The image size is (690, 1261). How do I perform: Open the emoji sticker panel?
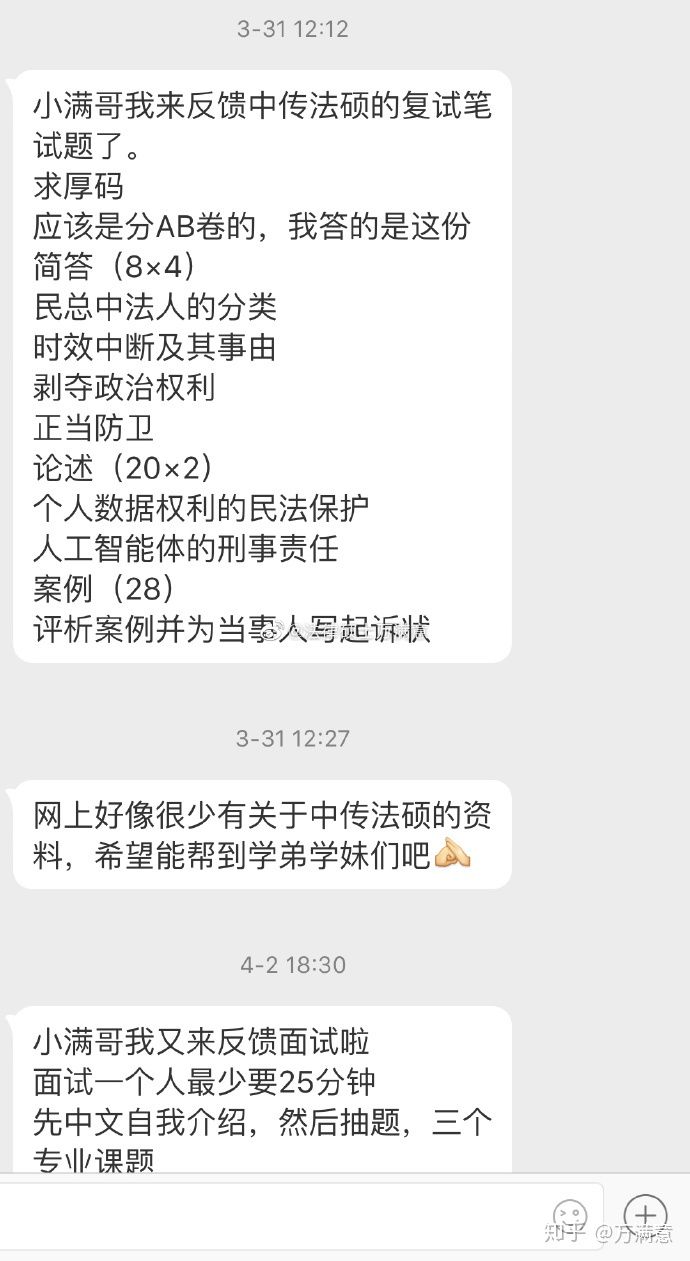click(x=571, y=1217)
